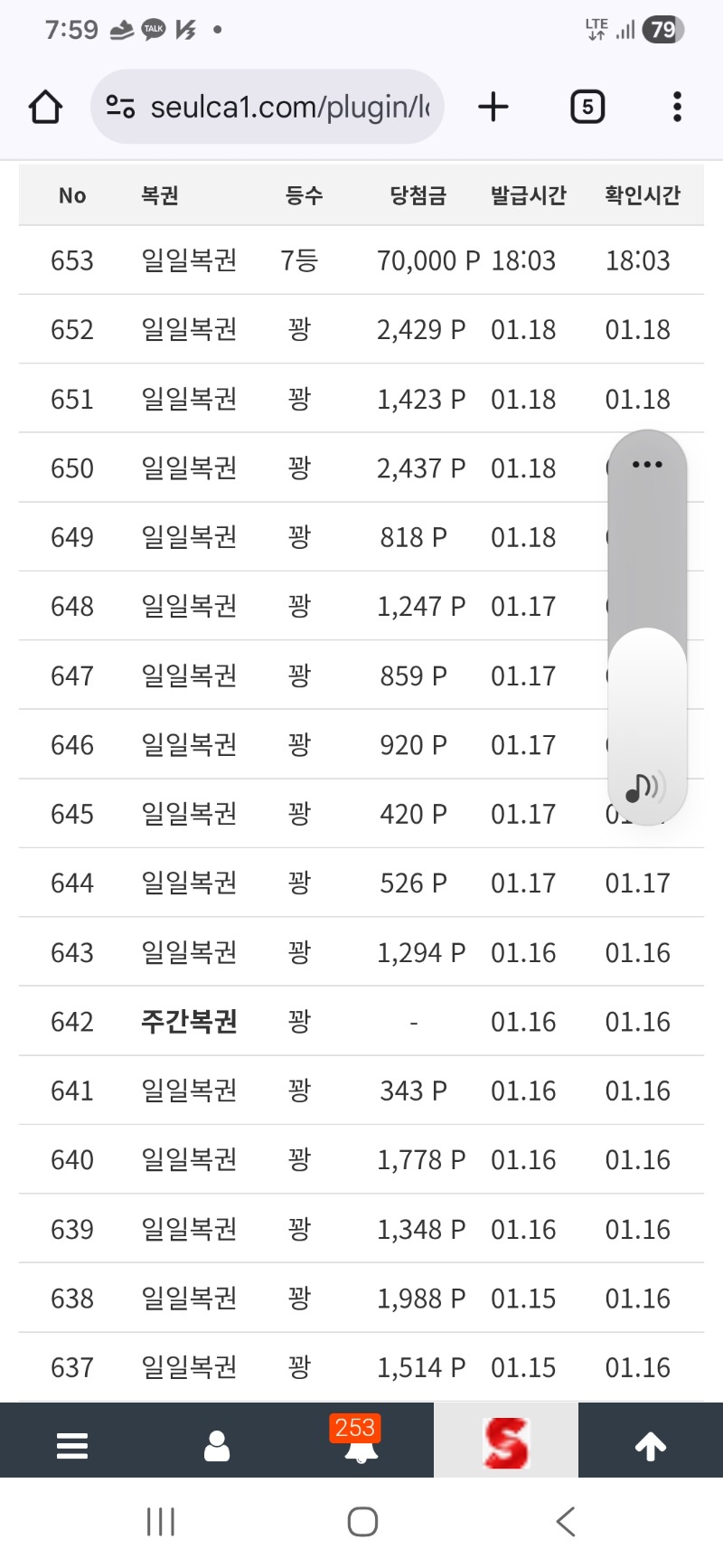This screenshot has height=1568, width=723.
Task: Adjust the media volume slider
Action: click(647, 633)
